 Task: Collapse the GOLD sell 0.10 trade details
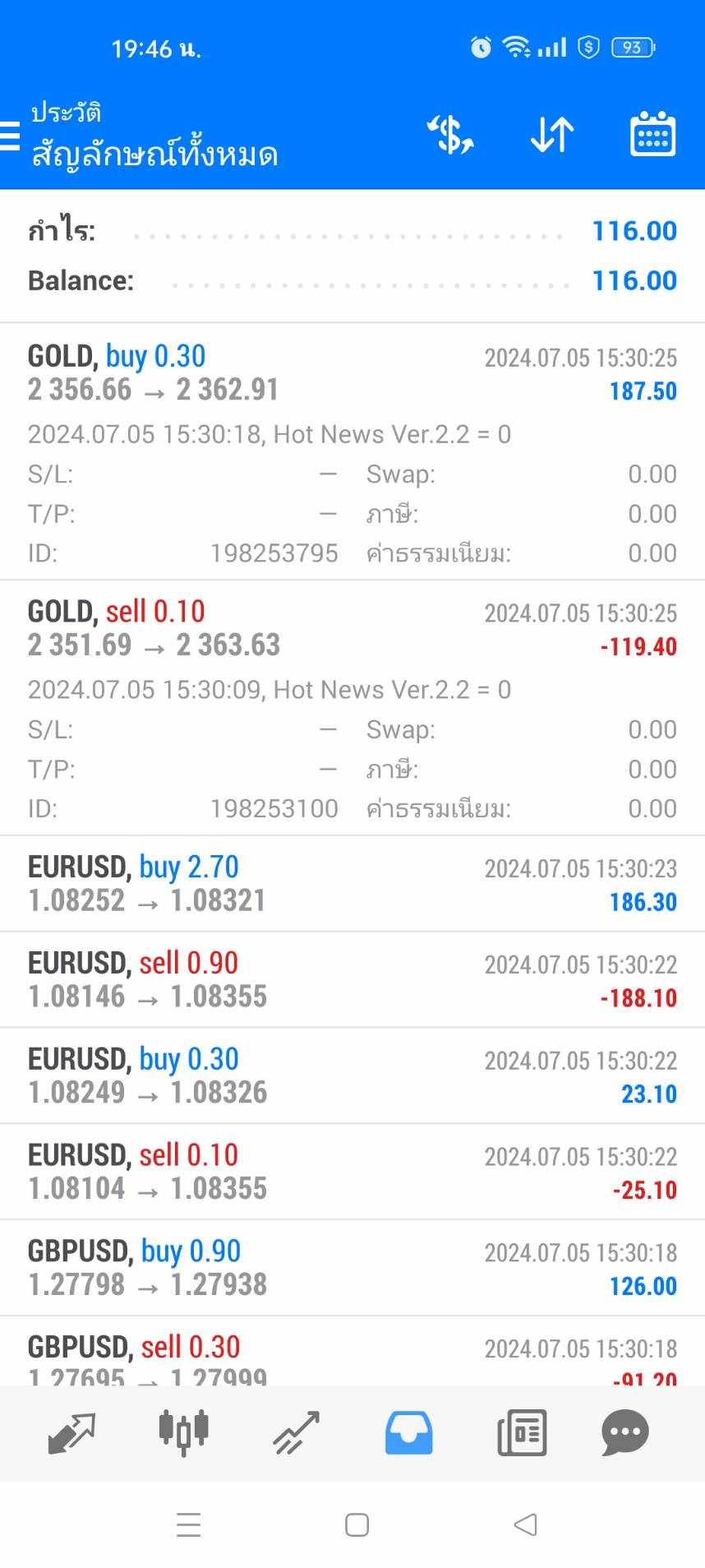pyautogui.click(x=352, y=708)
